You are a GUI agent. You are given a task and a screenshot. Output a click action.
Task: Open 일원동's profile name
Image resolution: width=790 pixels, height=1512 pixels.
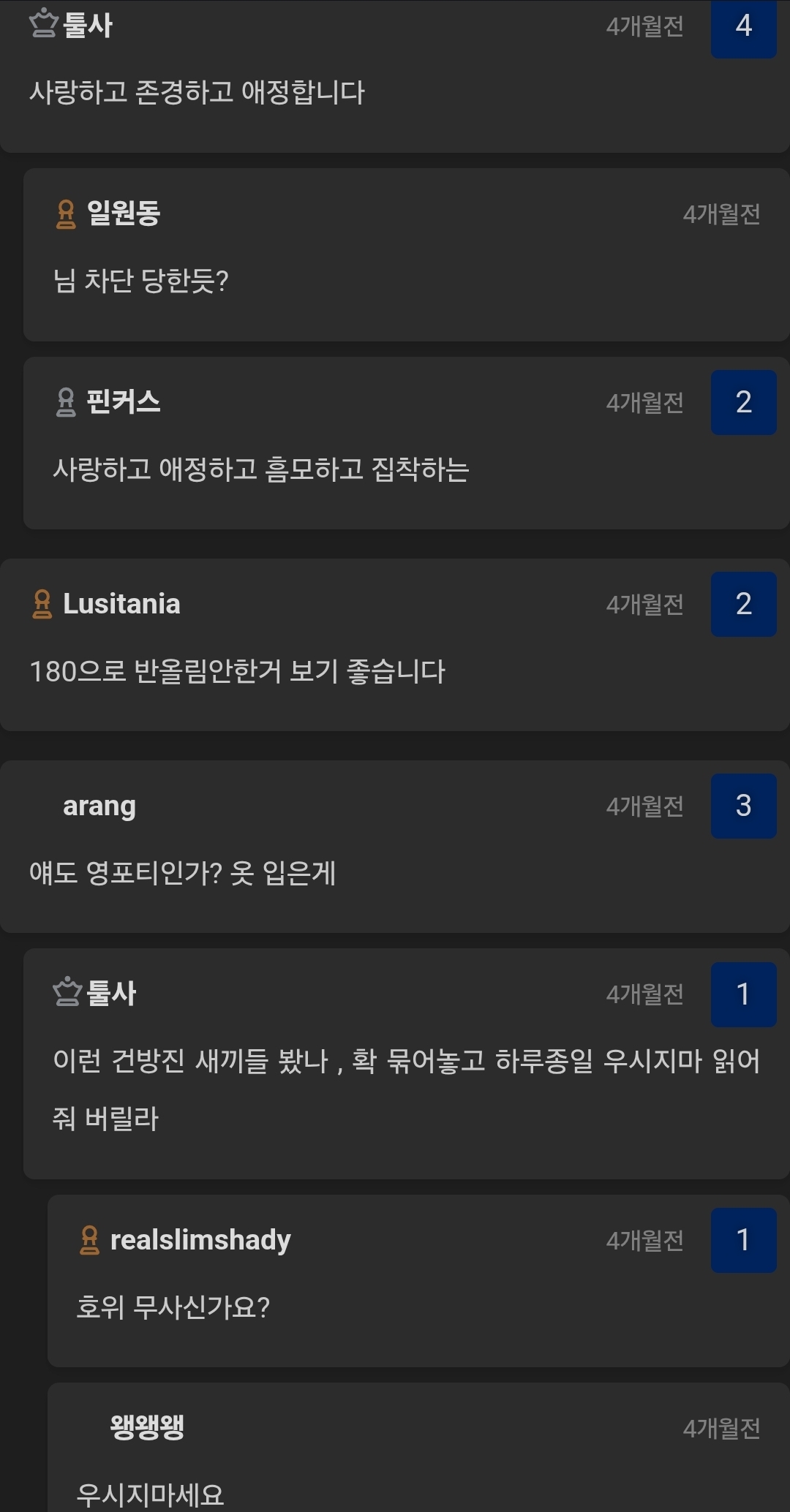123,213
